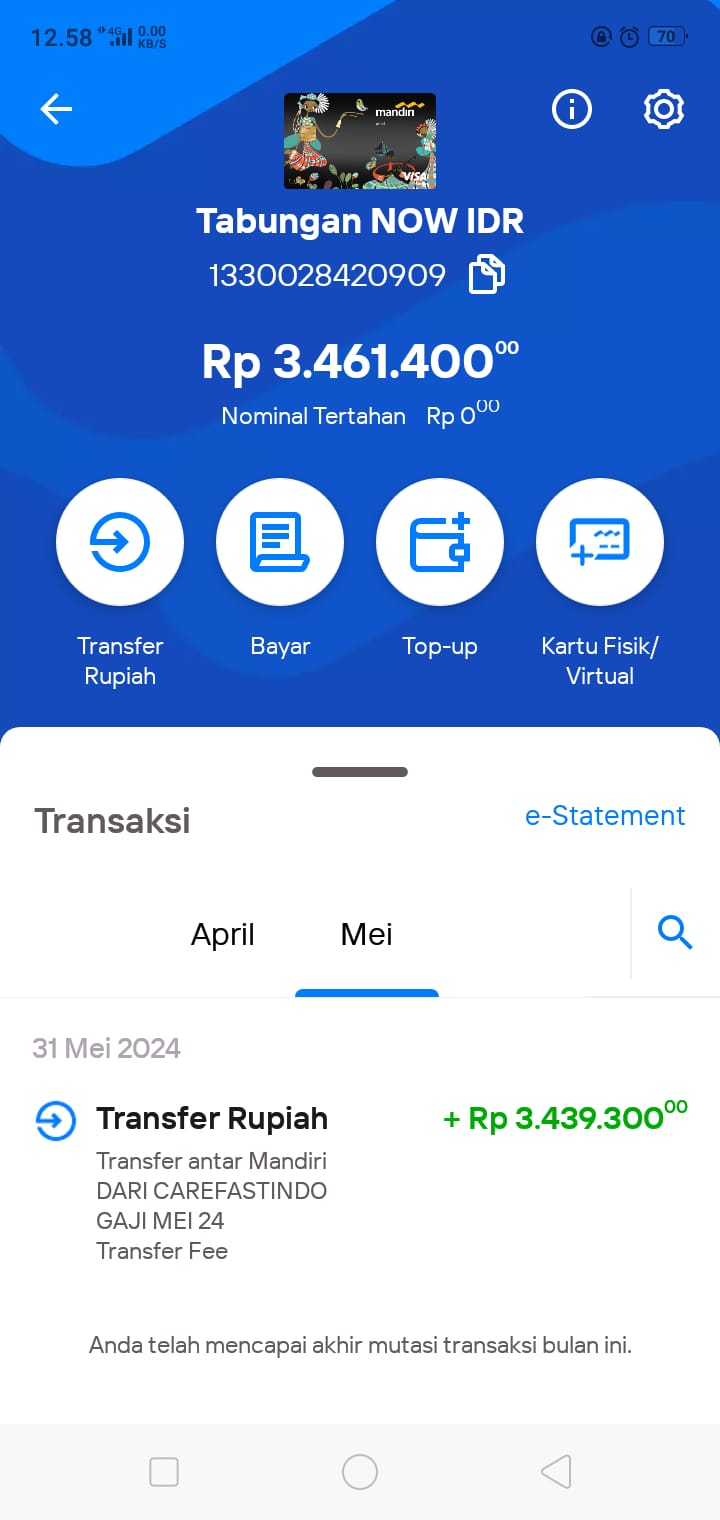Open the settings gear icon
The image size is (720, 1520).
[663, 109]
